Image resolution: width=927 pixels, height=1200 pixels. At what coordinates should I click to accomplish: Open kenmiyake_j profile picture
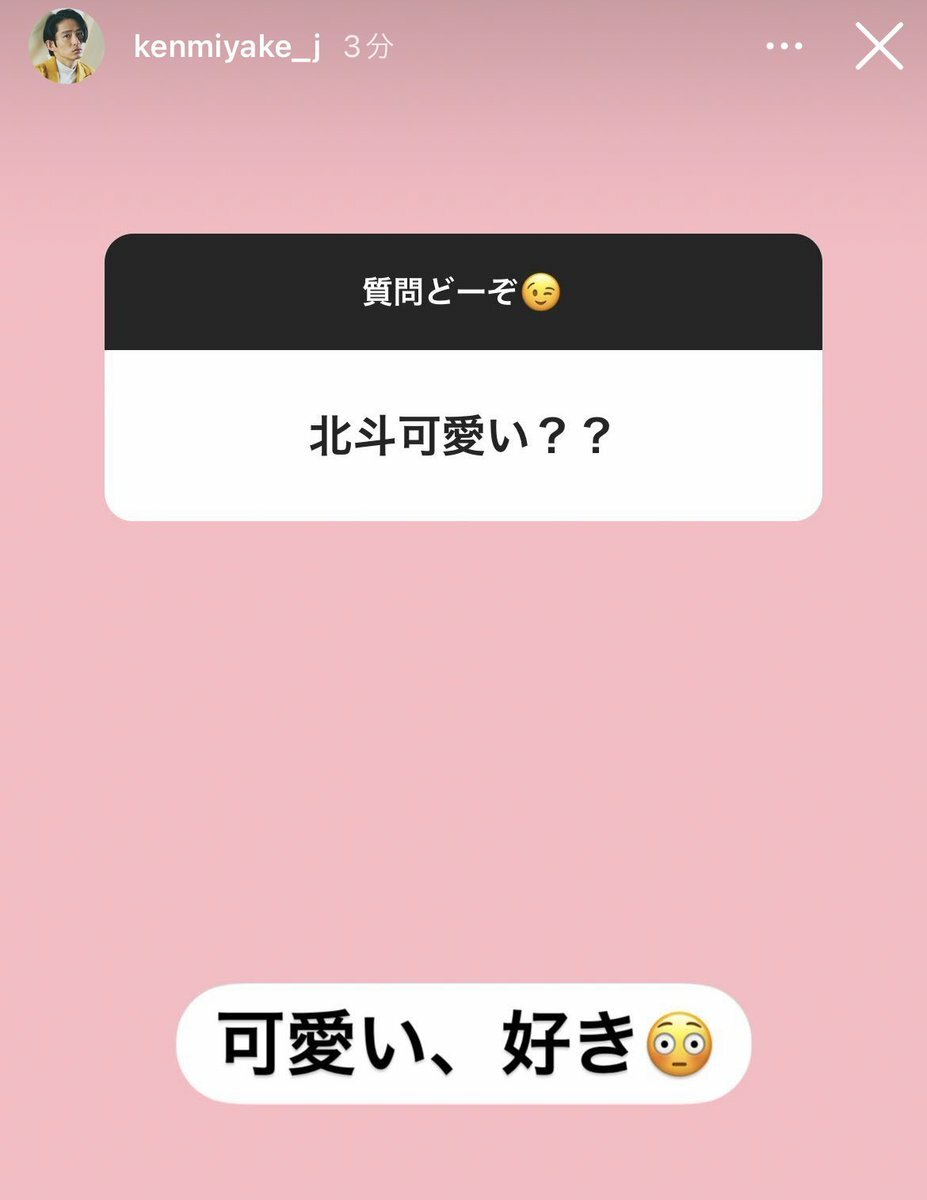[x=66, y=47]
